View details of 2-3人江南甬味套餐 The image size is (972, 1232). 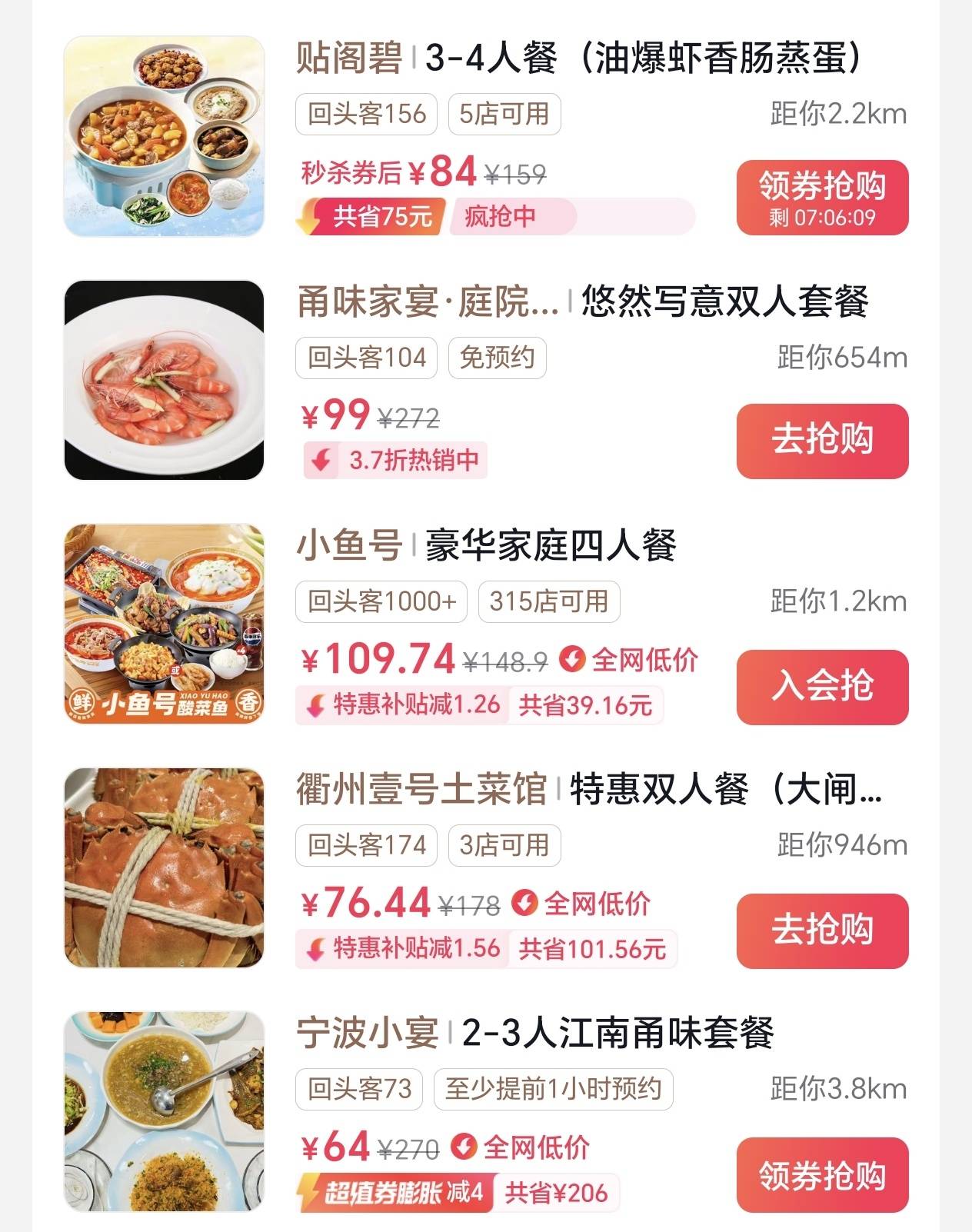pyautogui.click(x=617, y=1033)
